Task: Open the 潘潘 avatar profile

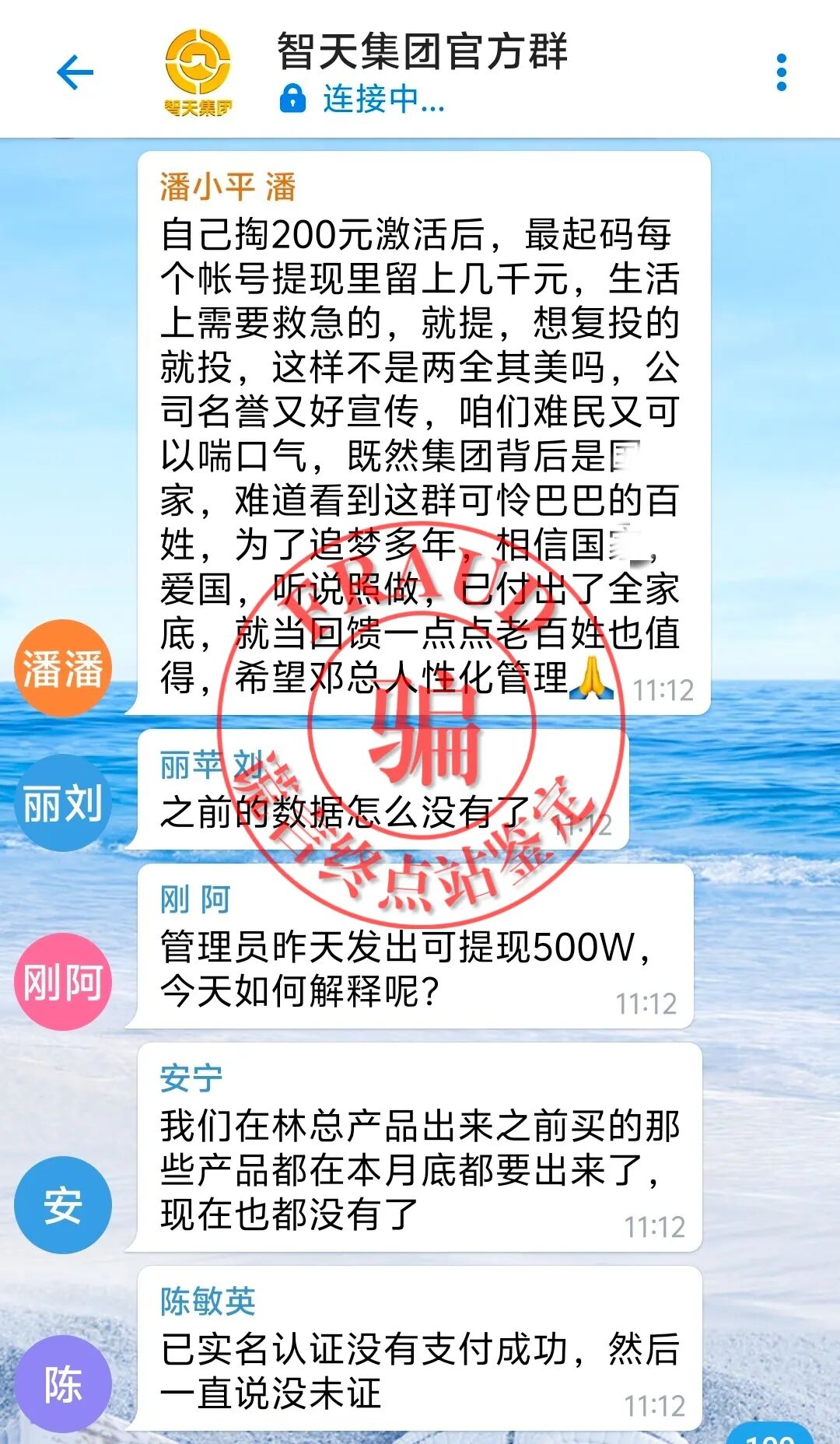Action: (63, 668)
